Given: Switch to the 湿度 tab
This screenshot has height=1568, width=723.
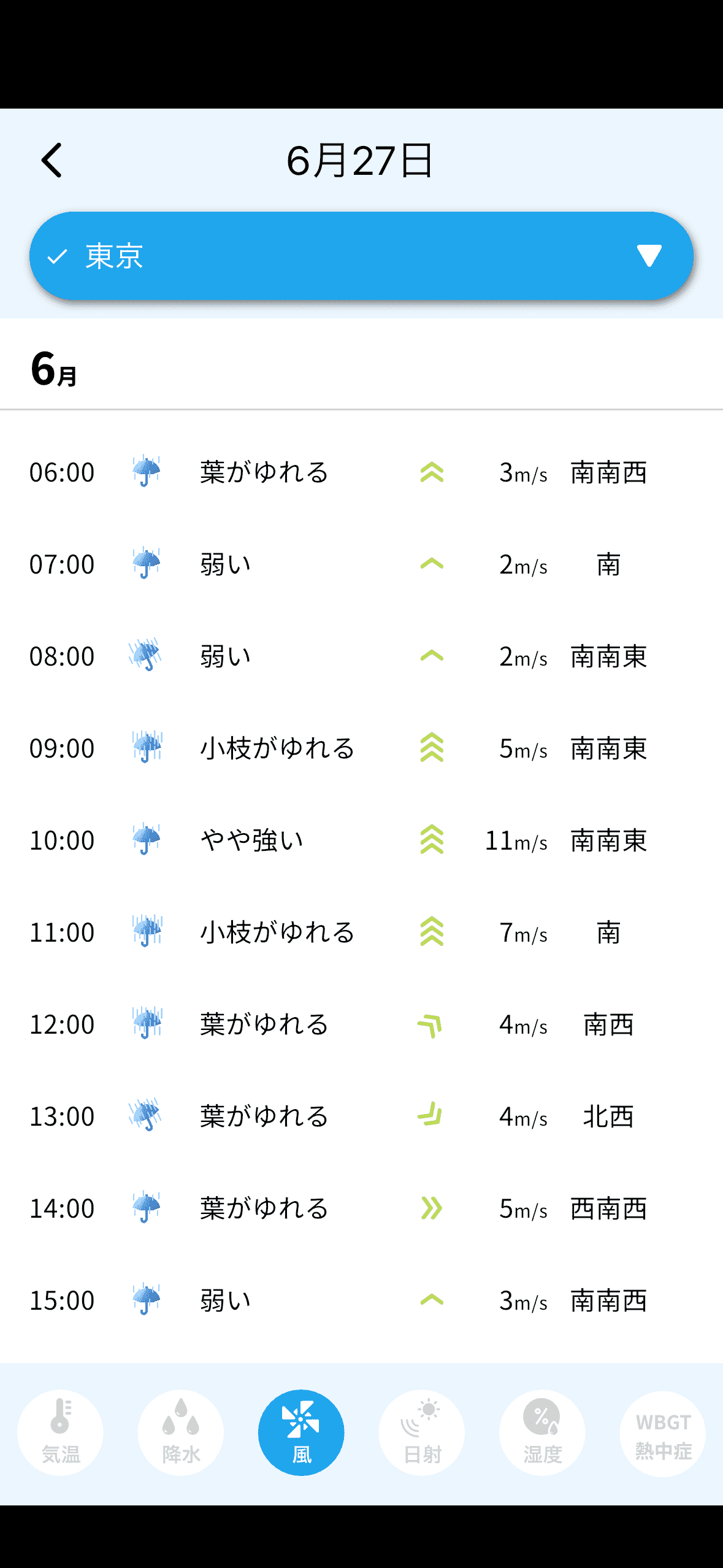Looking at the screenshot, I should (542, 1432).
